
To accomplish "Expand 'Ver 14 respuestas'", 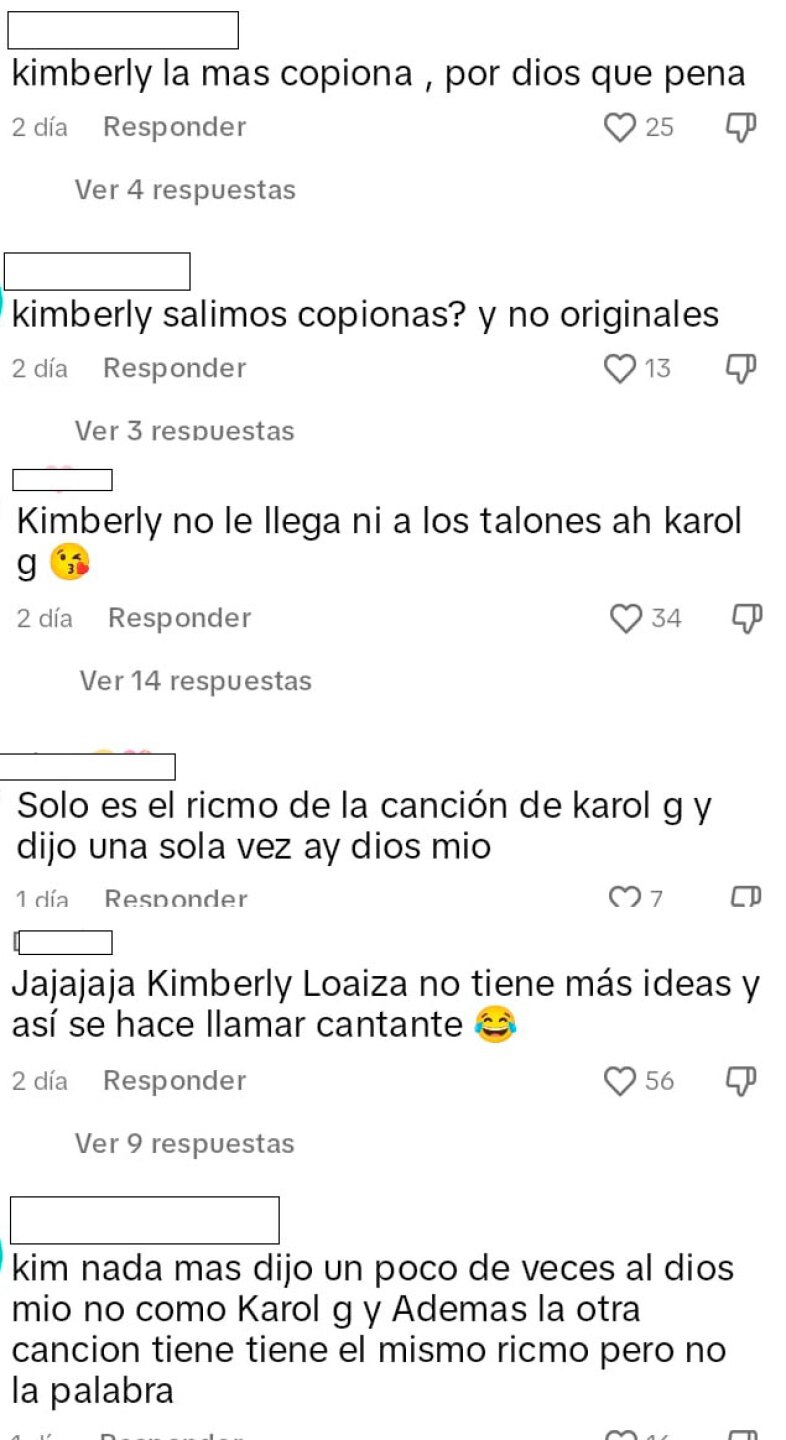I will (x=195, y=681).
